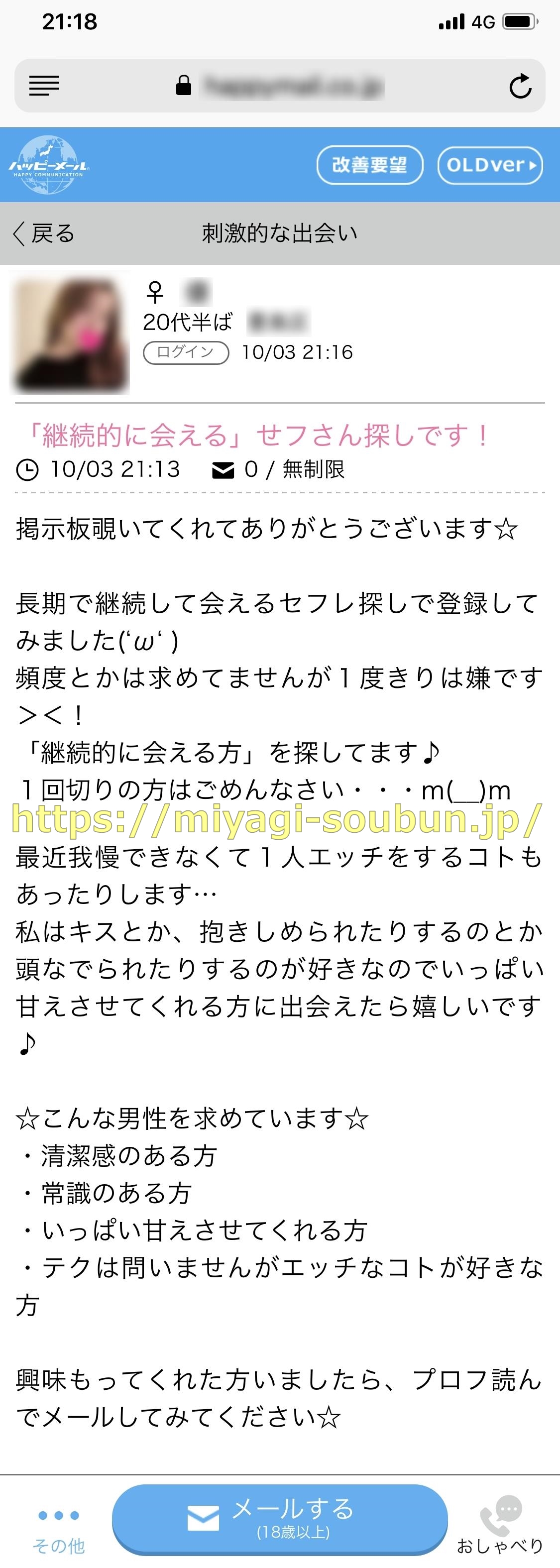This screenshot has height=1568, width=560.
Task: Tap the Happy Mail logo
Action: (49, 165)
